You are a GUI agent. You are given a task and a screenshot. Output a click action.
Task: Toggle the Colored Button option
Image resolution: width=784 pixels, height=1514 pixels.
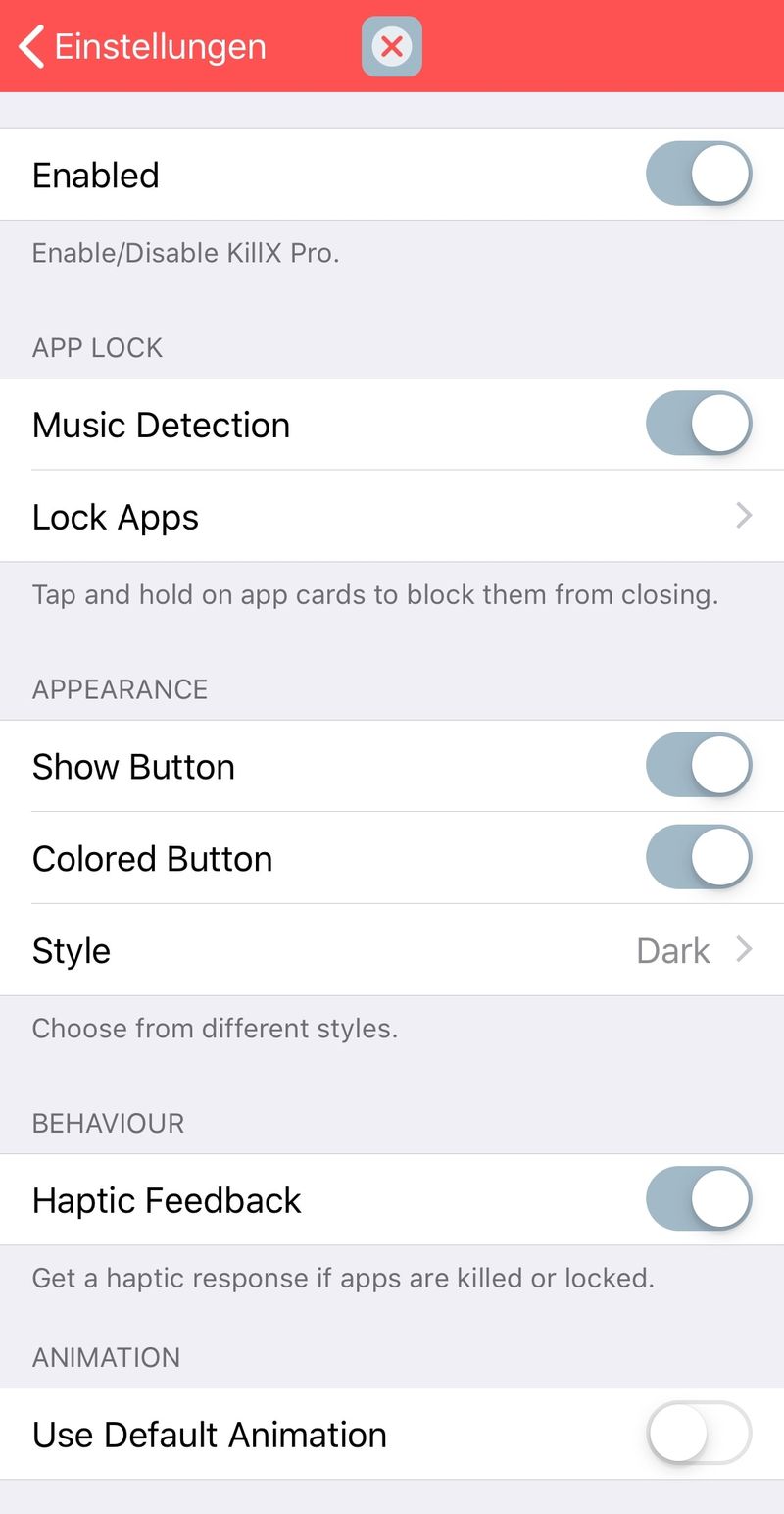698,858
